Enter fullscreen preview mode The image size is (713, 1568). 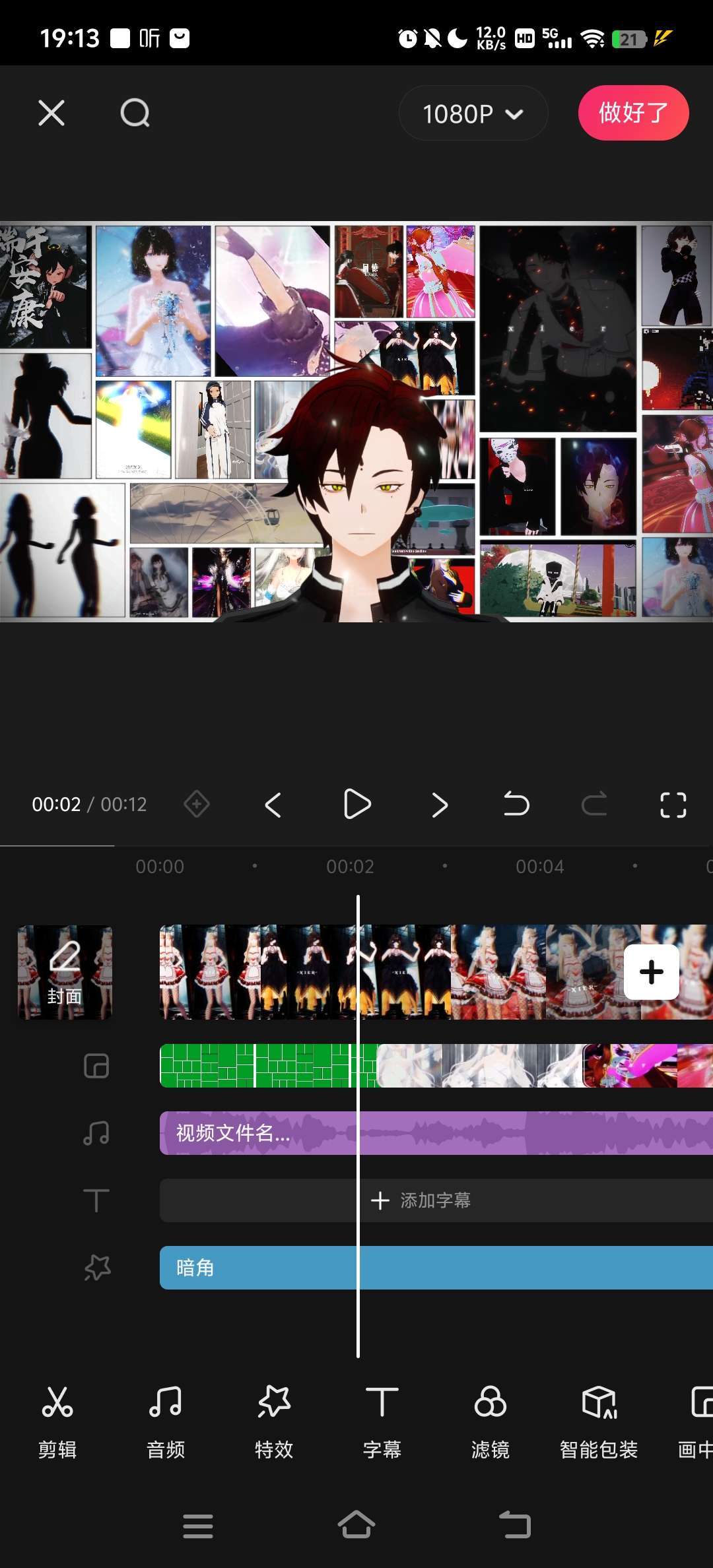tap(673, 805)
